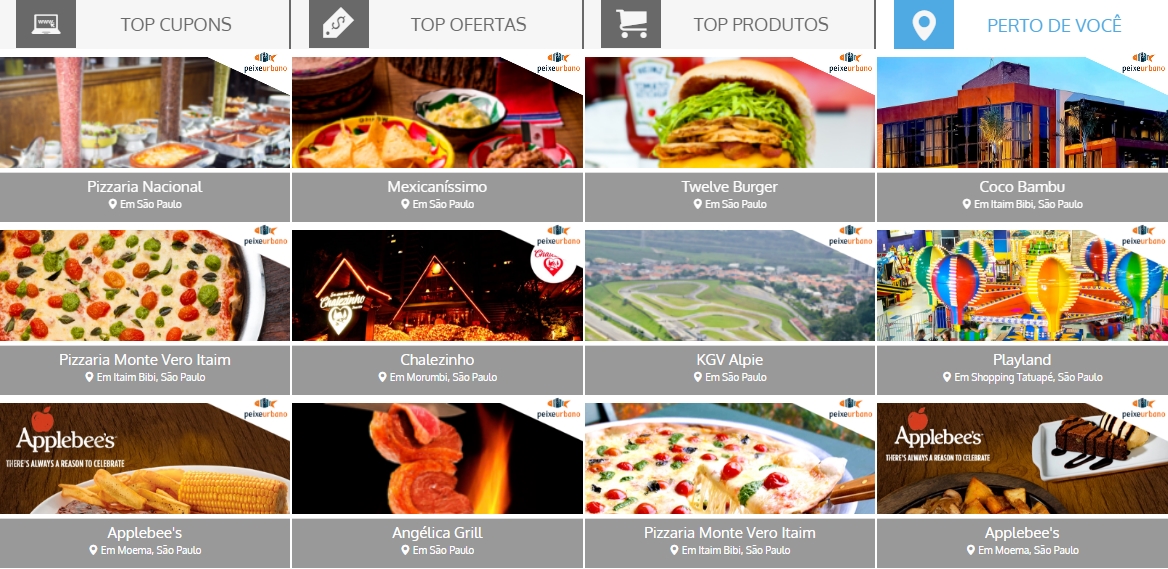Switch to the Top Cupons tab

[175, 25]
